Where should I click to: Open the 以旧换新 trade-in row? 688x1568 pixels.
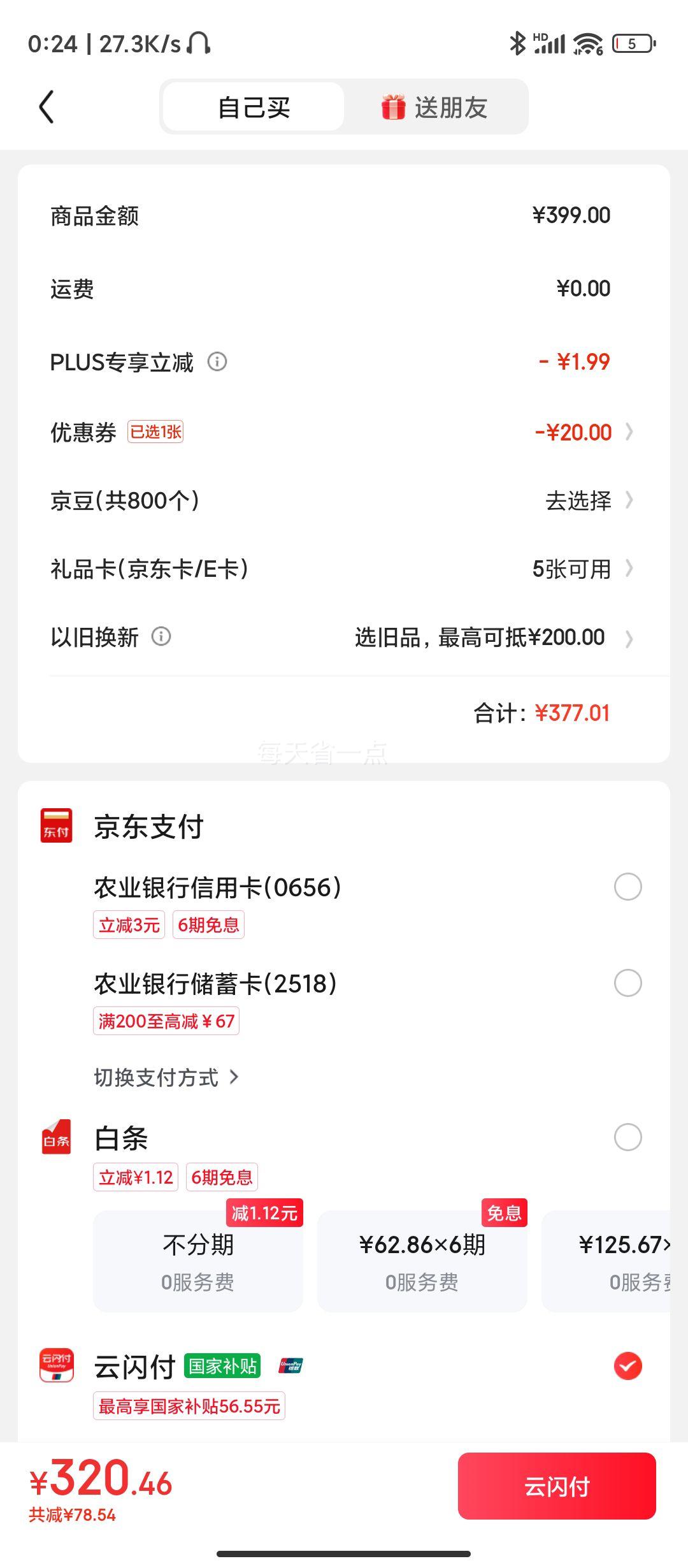coord(344,637)
